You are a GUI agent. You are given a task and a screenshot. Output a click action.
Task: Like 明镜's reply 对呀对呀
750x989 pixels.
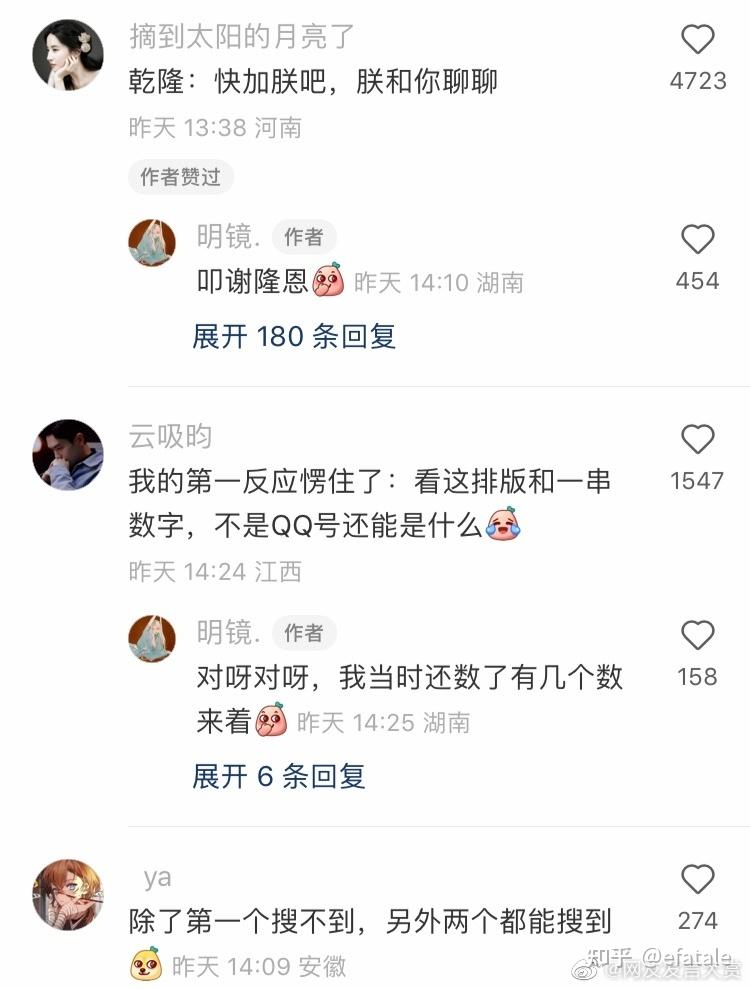[x=697, y=636]
